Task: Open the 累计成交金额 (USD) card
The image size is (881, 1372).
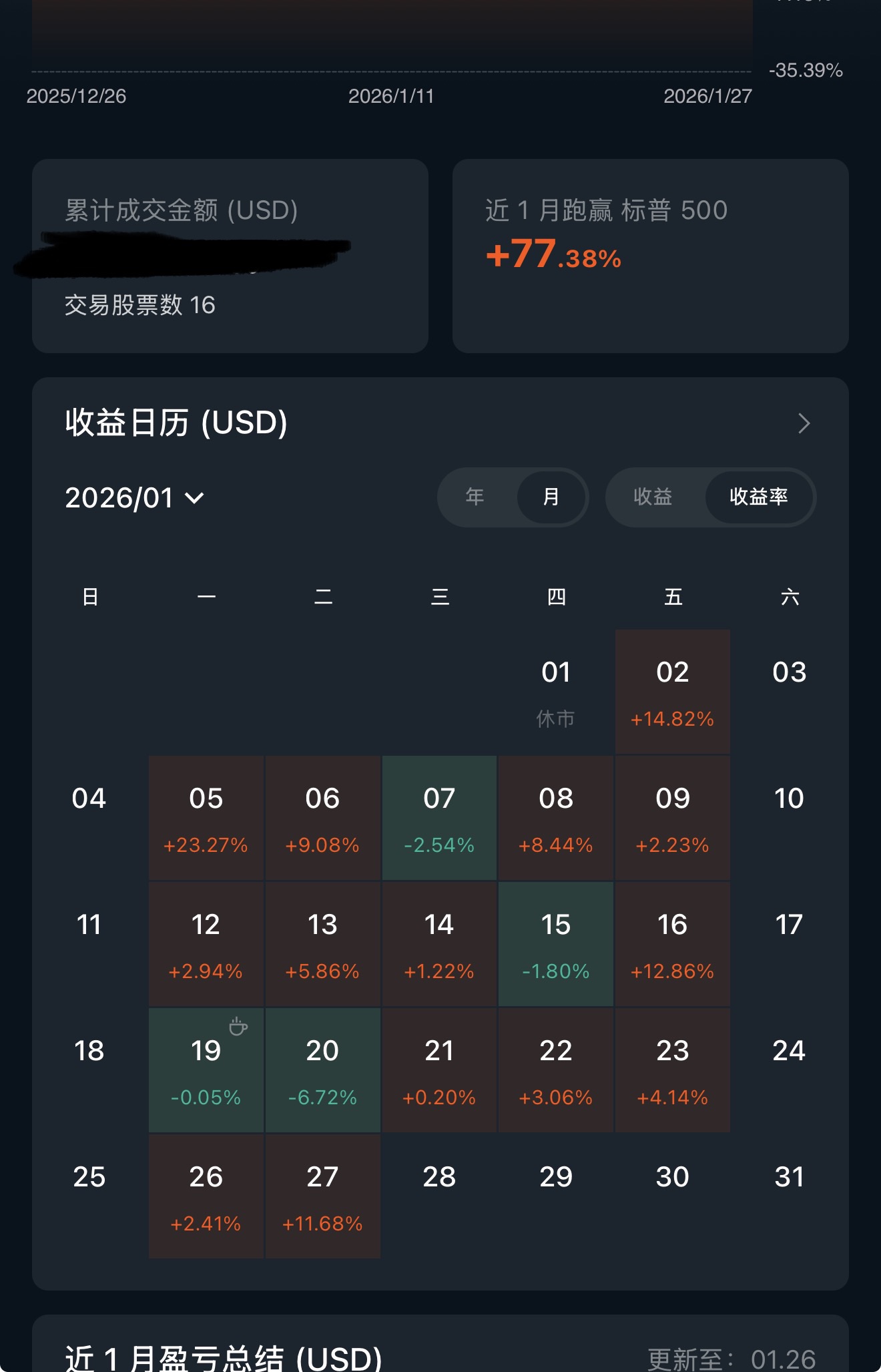Action: click(x=230, y=256)
